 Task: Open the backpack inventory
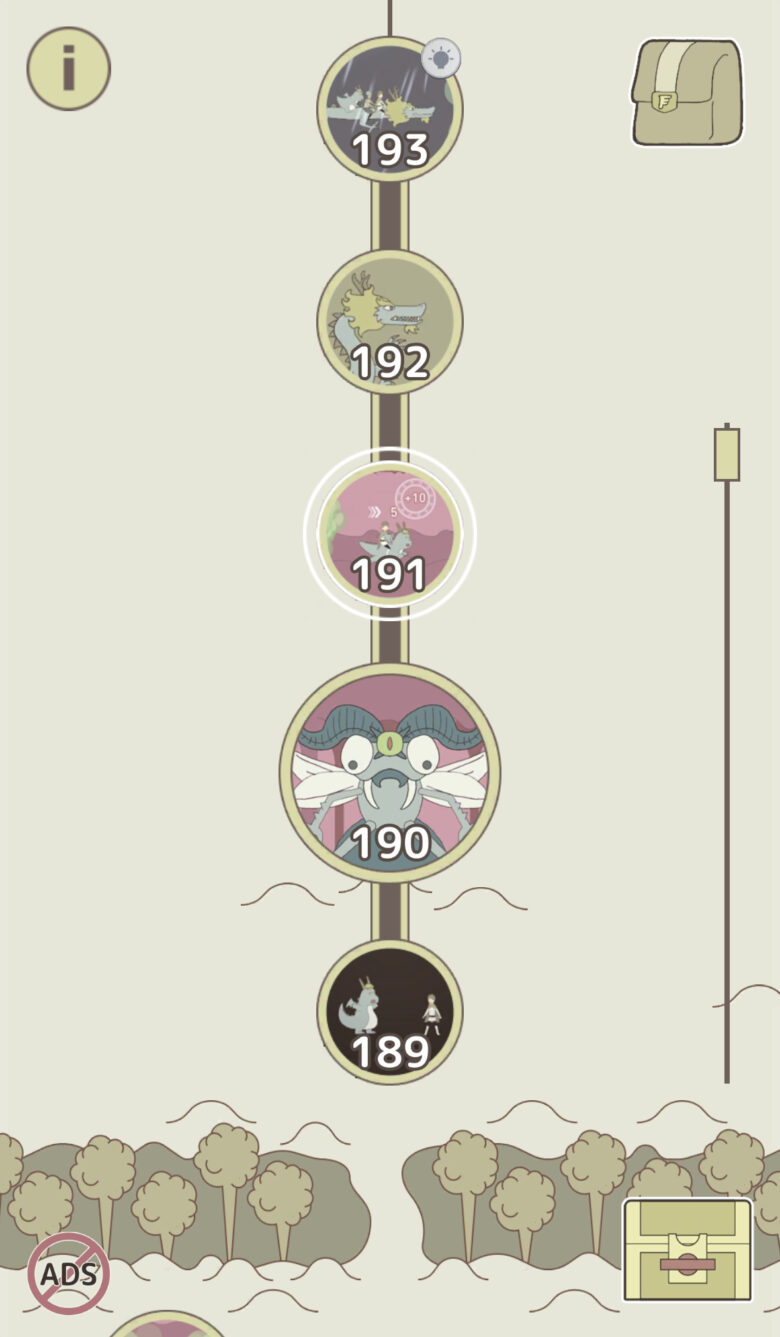(687, 93)
